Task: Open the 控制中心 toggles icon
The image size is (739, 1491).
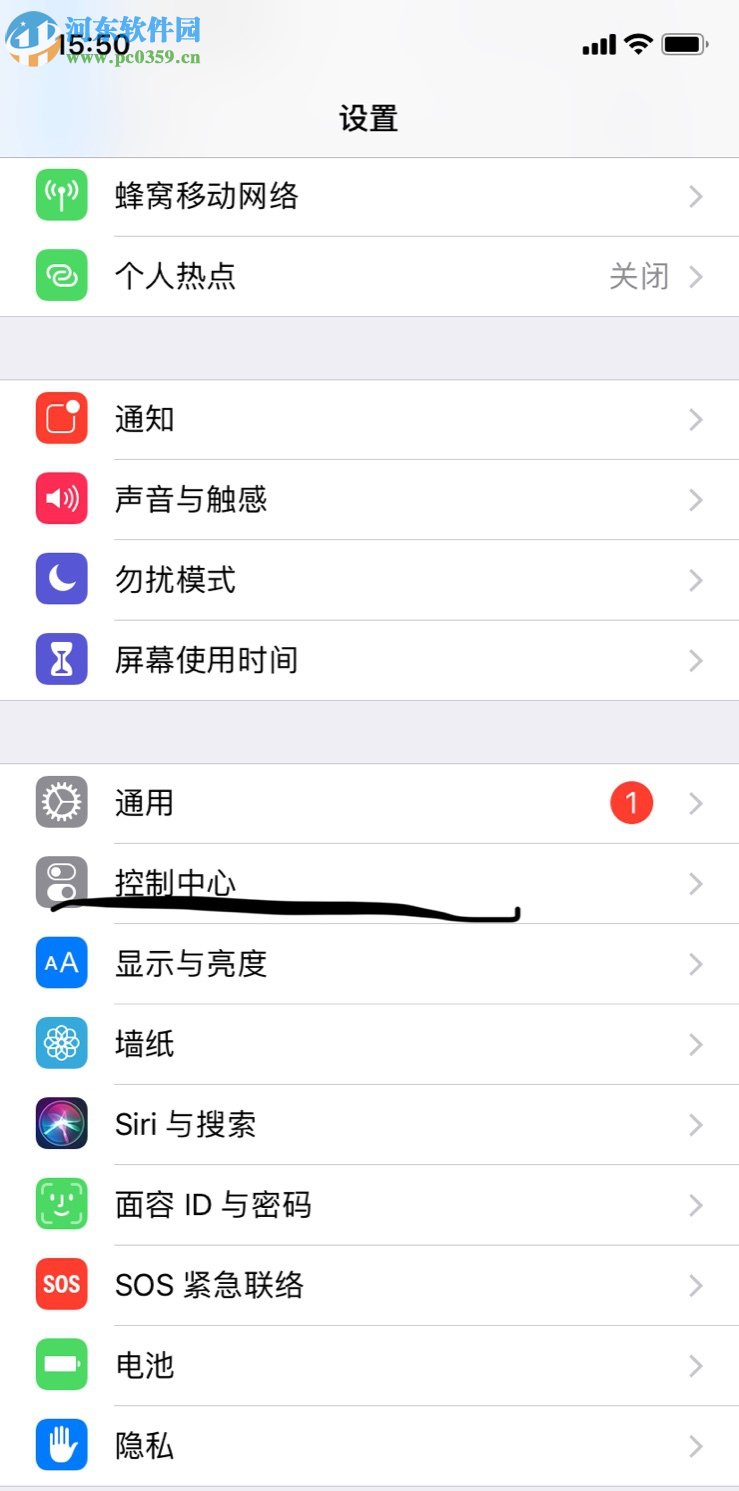Action: (60, 883)
